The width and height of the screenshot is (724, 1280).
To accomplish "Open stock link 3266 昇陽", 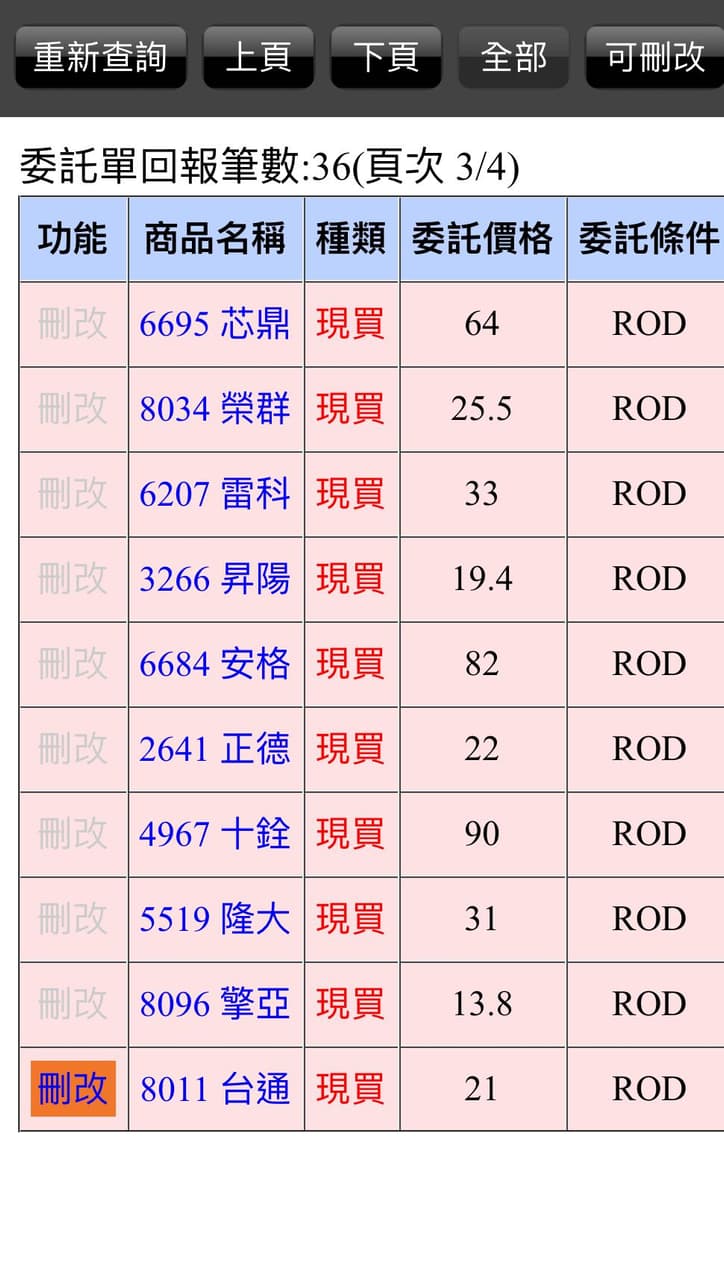I will coord(215,579).
